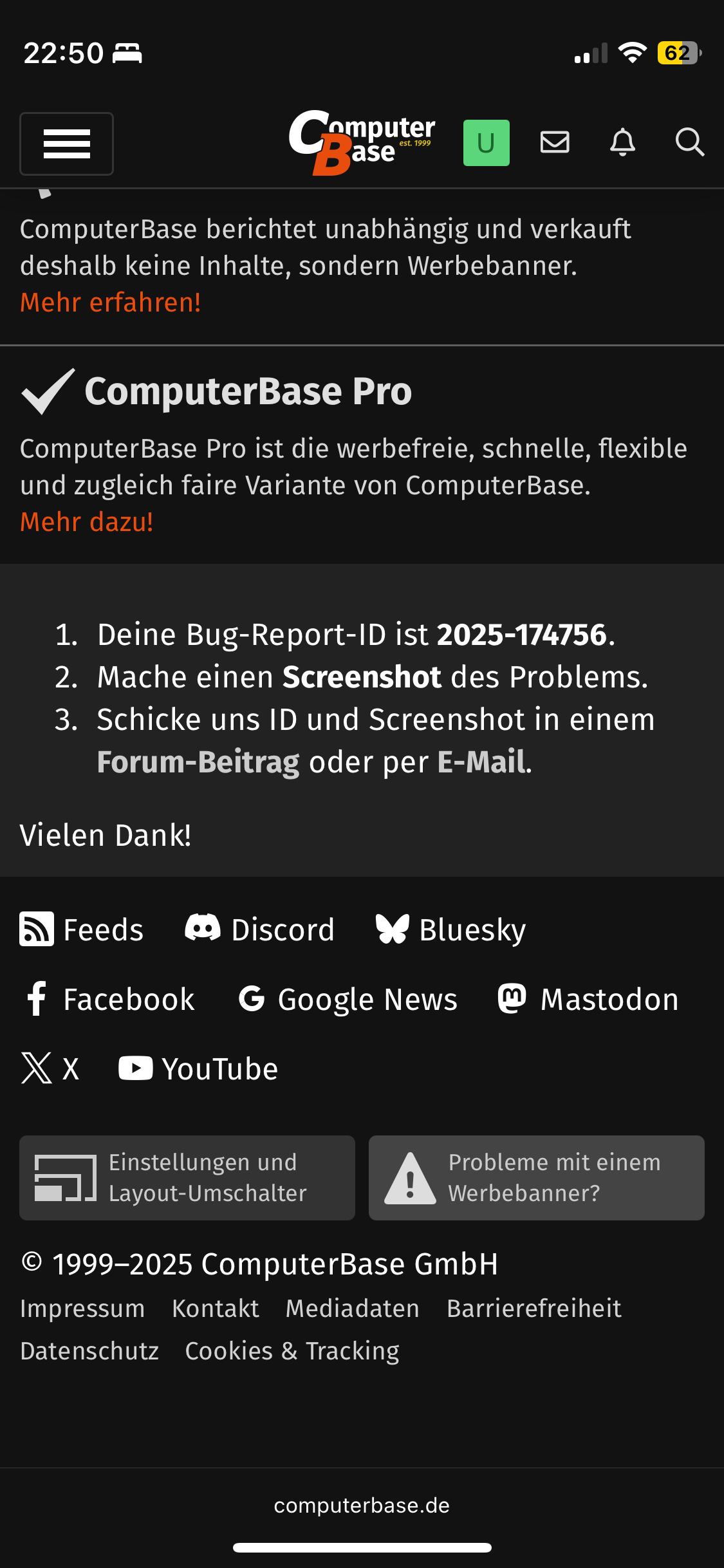Open Einstellungen und Layout-Umschalter

187,1178
